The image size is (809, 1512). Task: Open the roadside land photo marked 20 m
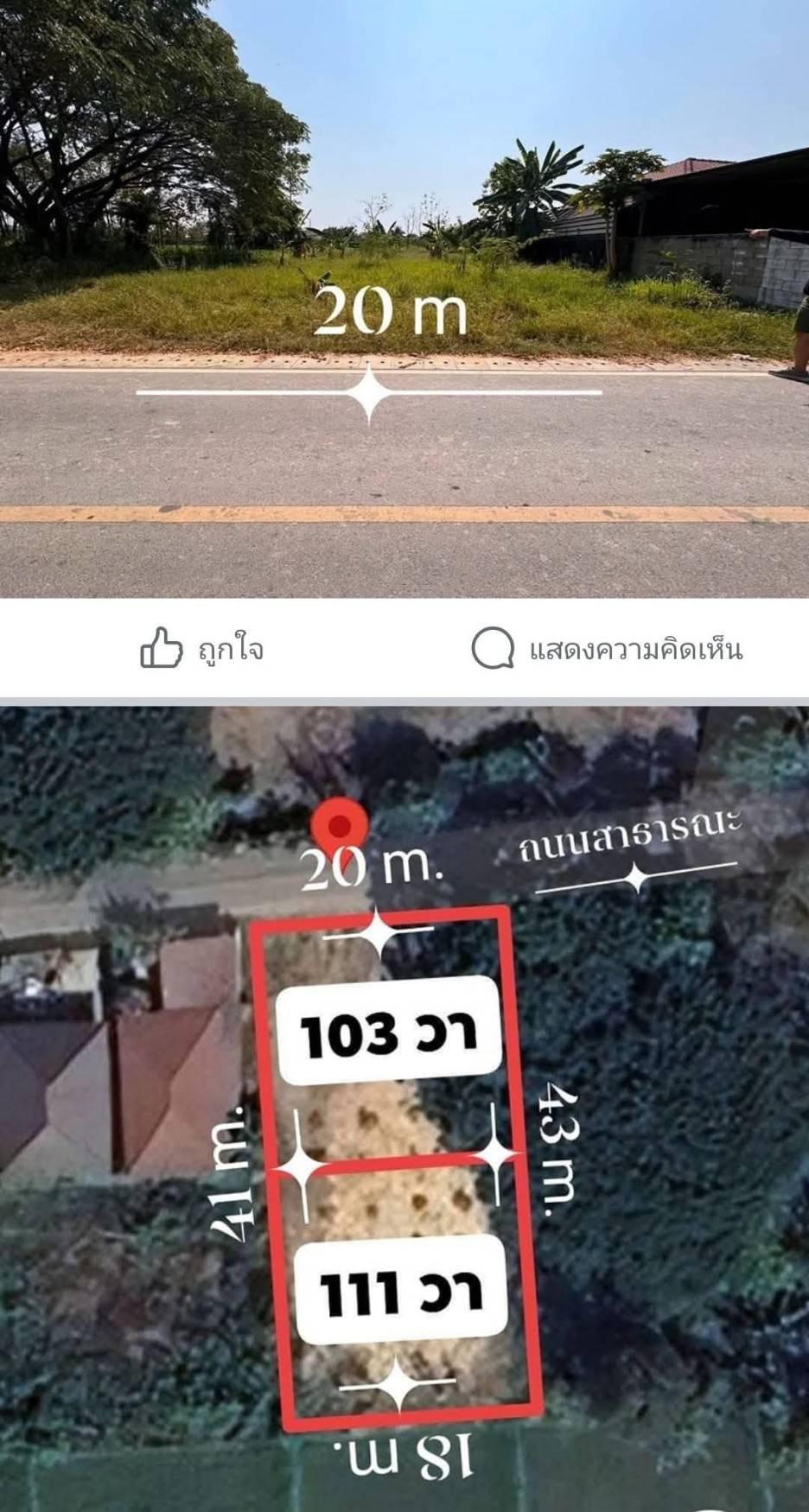[404, 298]
